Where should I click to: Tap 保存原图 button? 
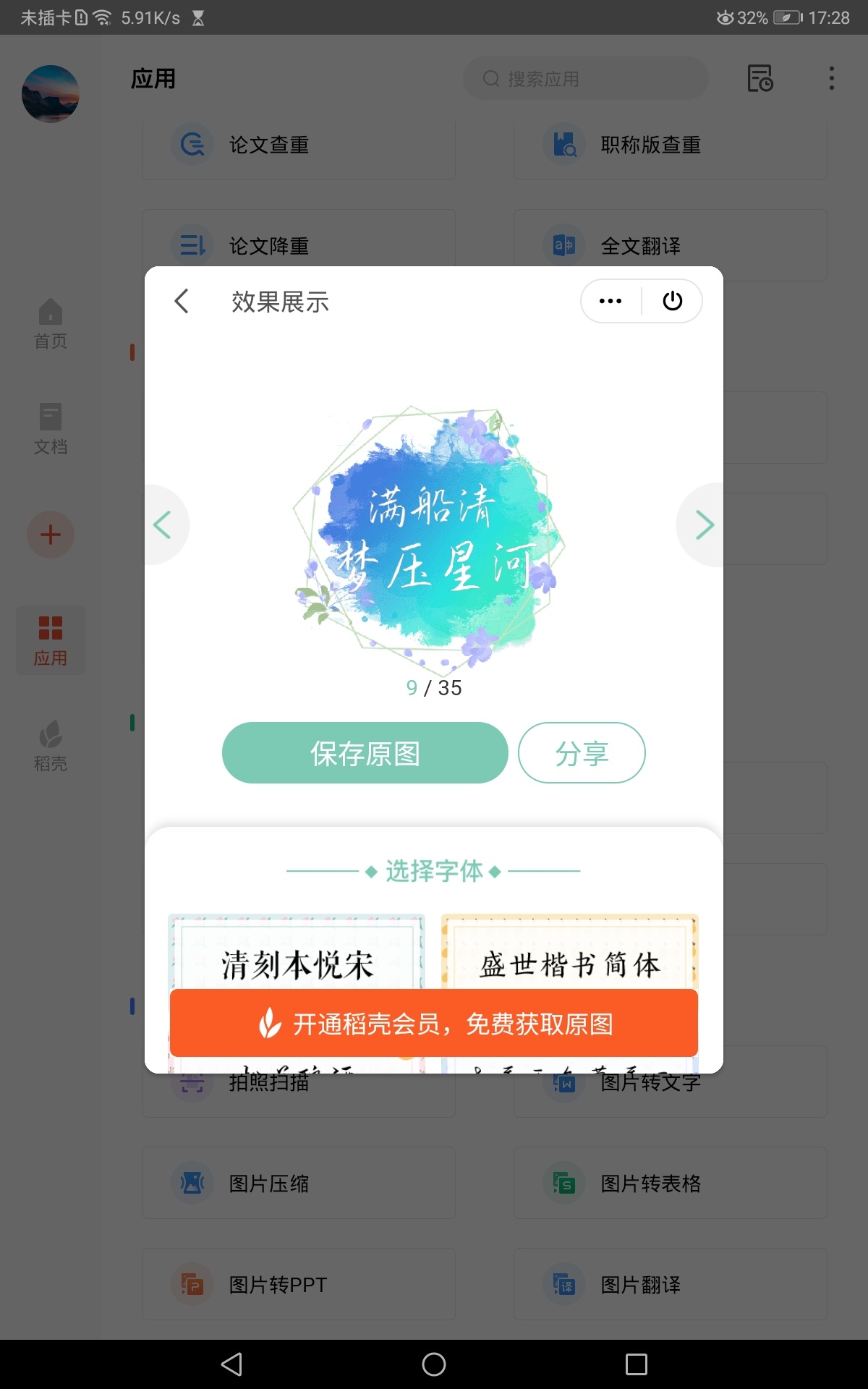point(365,753)
